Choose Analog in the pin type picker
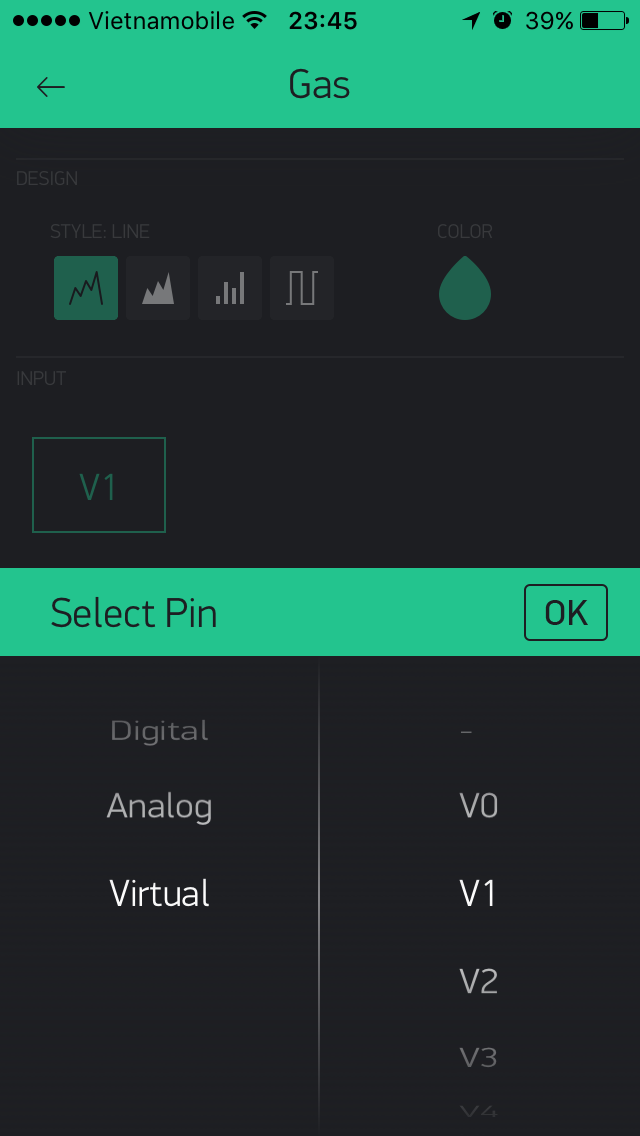The image size is (640, 1136). (x=159, y=806)
